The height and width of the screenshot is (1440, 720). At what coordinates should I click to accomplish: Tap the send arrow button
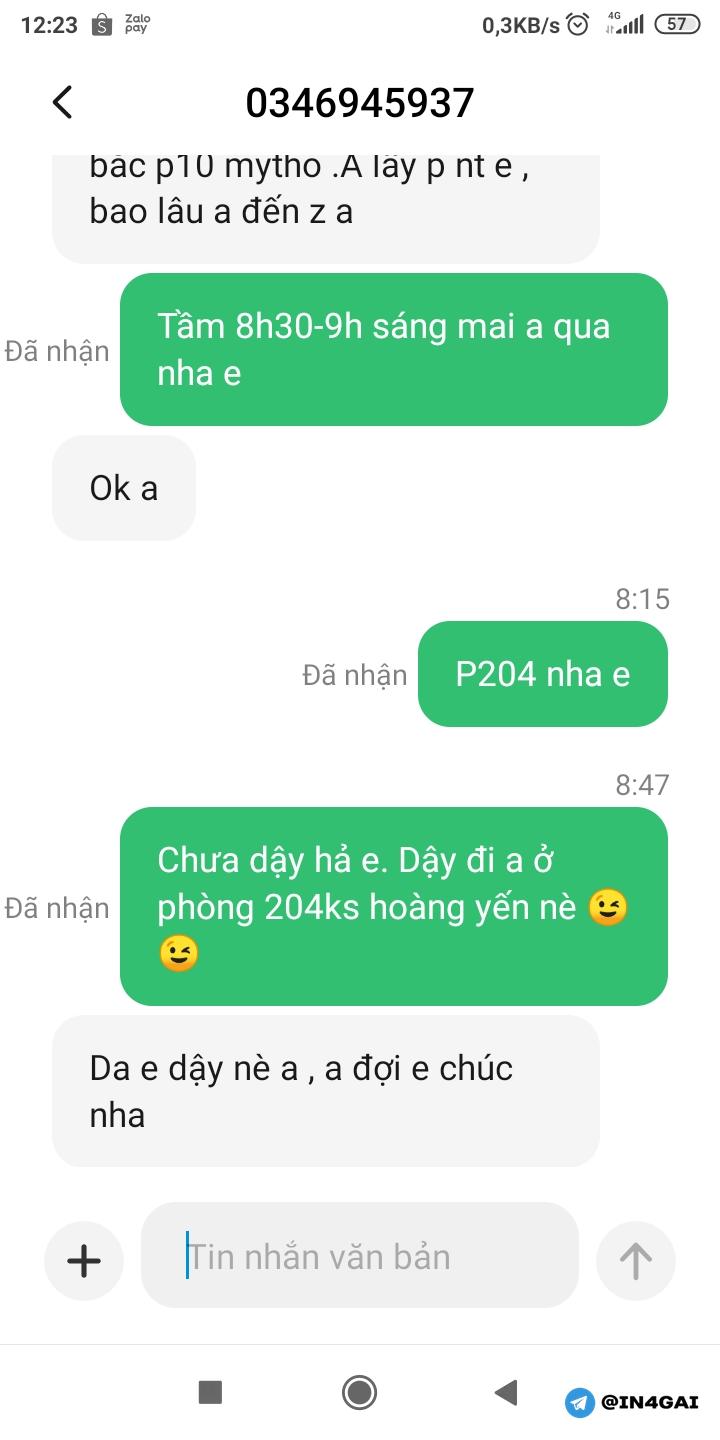635,1260
